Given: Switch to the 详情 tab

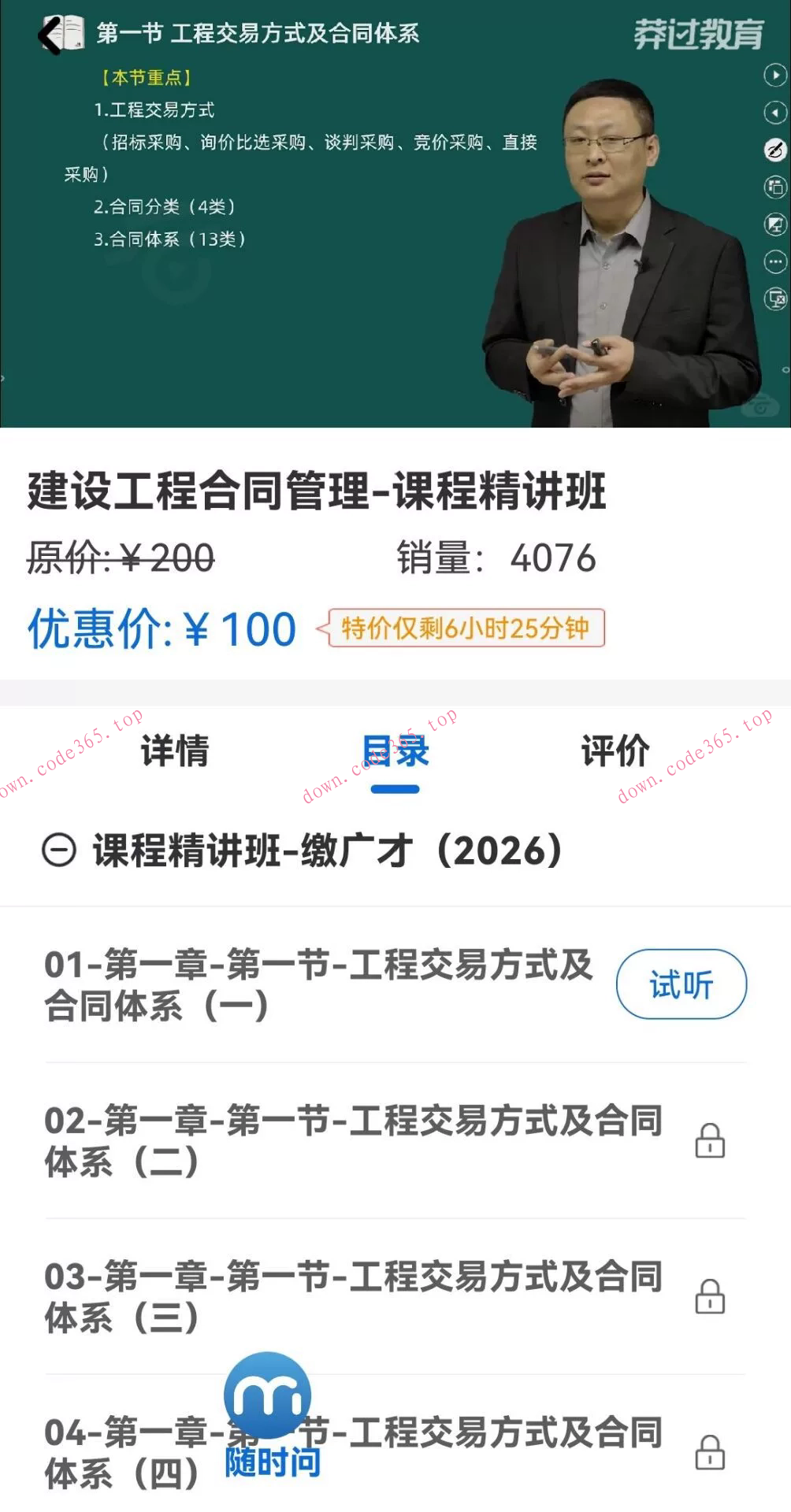Looking at the screenshot, I should 175,752.
